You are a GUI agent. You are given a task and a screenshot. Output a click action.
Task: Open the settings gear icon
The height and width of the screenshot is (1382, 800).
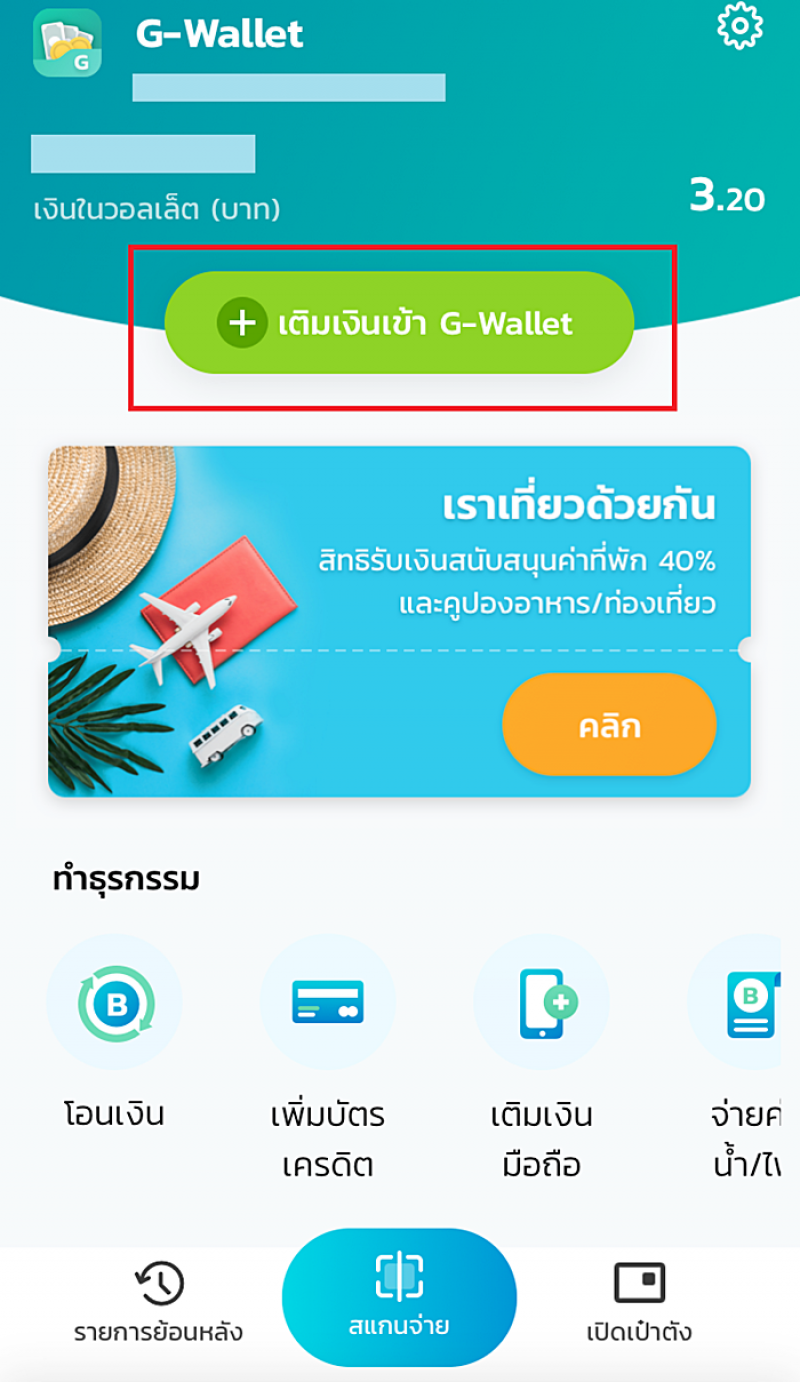(740, 27)
